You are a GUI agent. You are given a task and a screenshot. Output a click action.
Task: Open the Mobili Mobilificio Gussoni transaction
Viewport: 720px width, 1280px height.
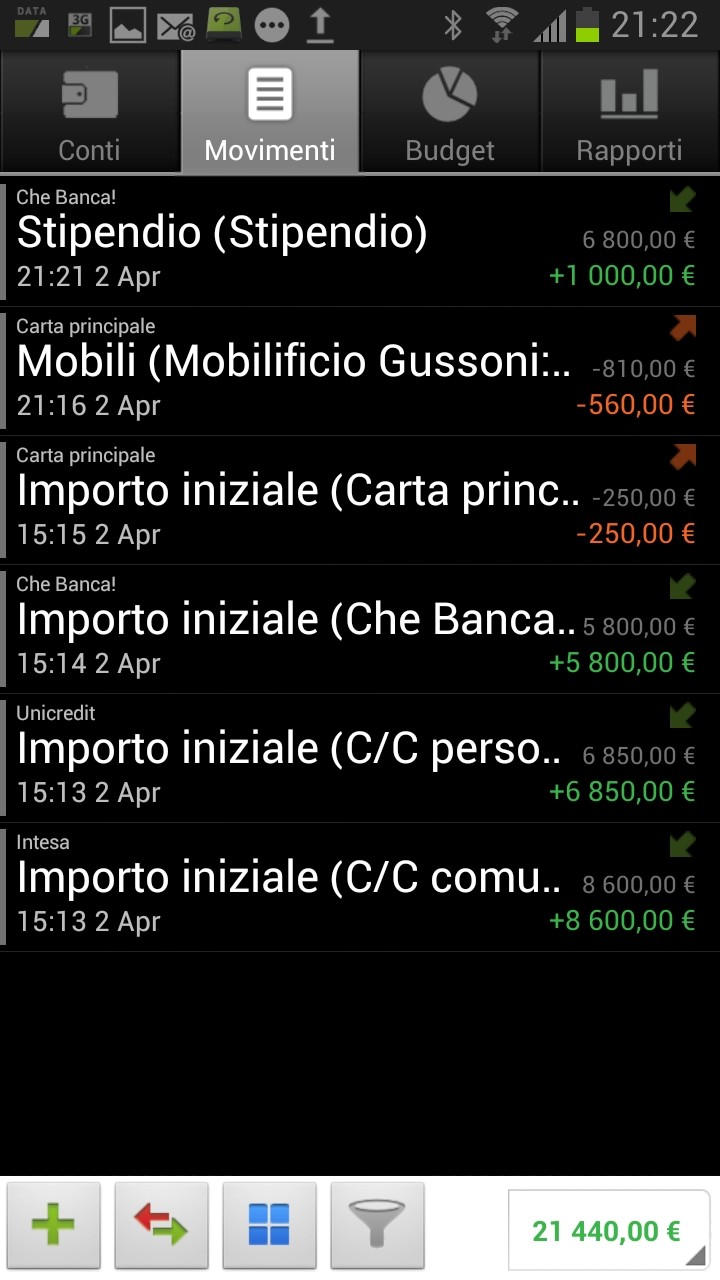click(360, 371)
